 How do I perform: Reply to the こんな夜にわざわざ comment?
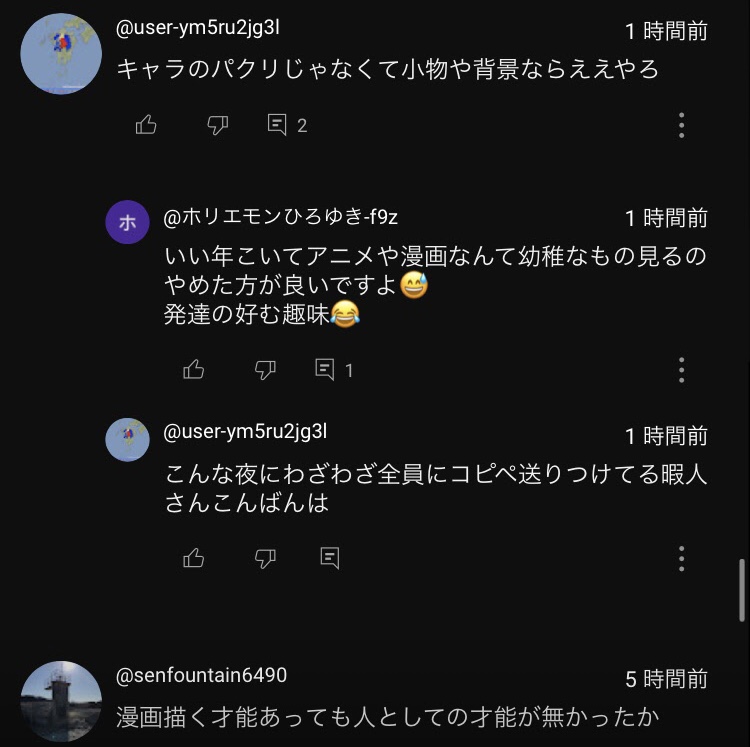click(x=330, y=558)
